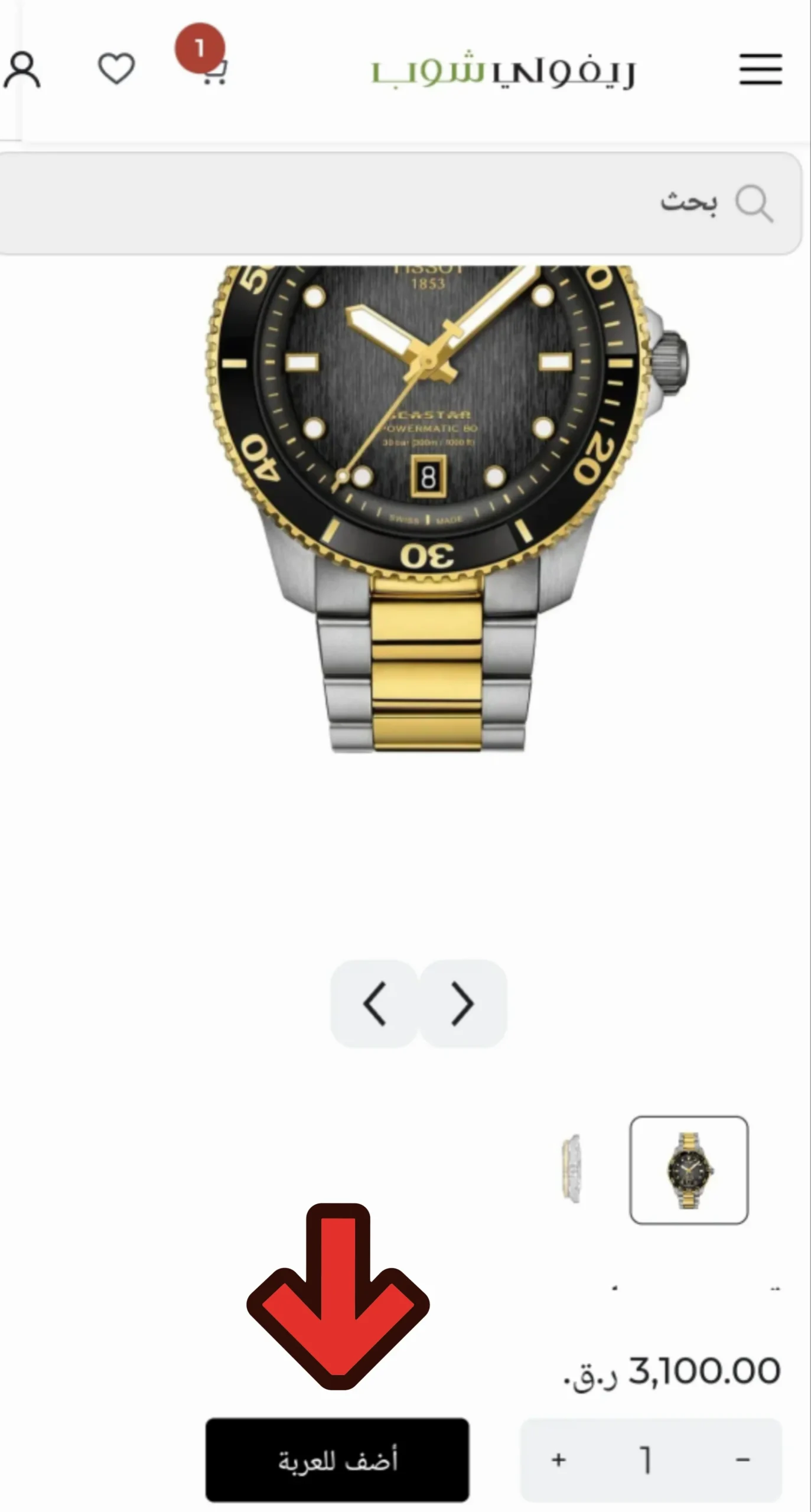Image resolution: width=811 pixels, height=1512 pixels.
Task: Decrease quantity with the minus button
Action: coord(742,1459)
